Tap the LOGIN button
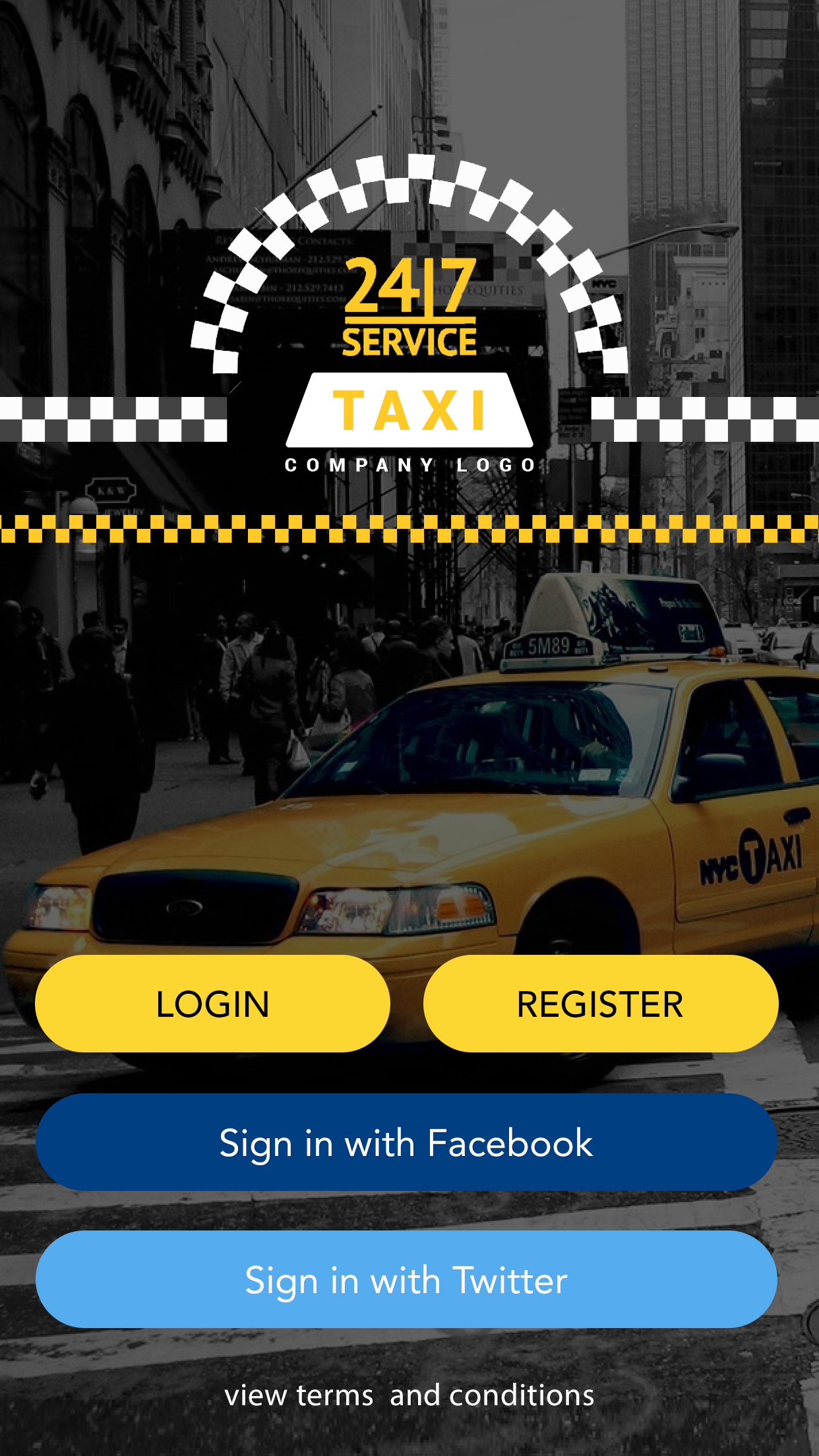 tap(212, 1004)
